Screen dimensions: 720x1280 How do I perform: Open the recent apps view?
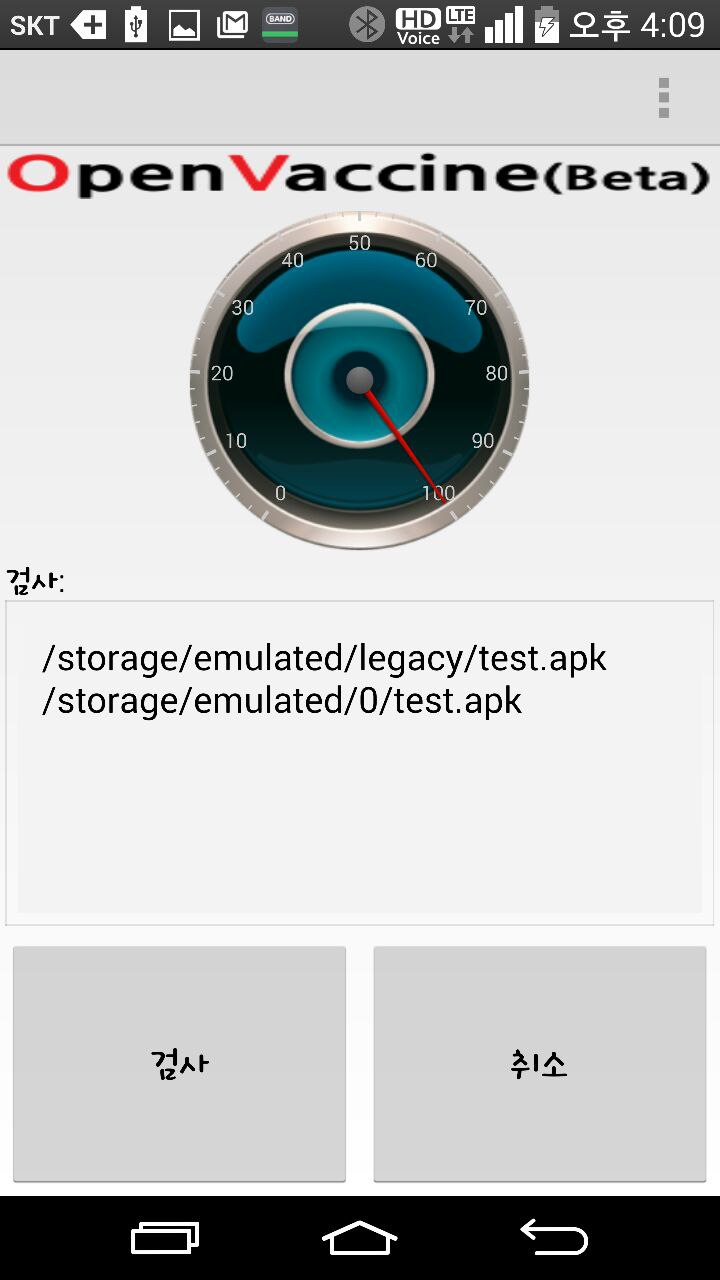165,1238
